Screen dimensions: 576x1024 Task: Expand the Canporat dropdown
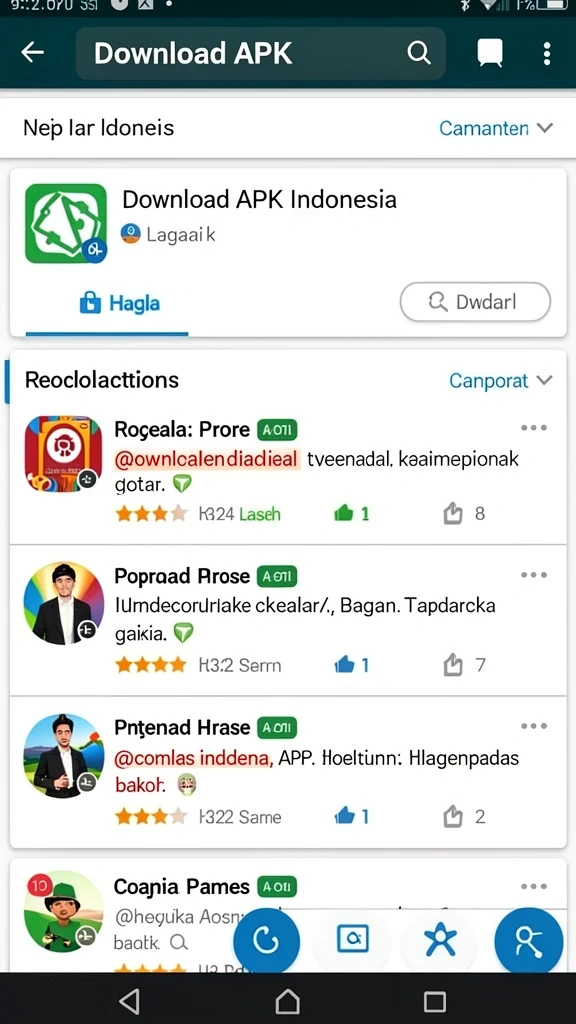point(501,380)
